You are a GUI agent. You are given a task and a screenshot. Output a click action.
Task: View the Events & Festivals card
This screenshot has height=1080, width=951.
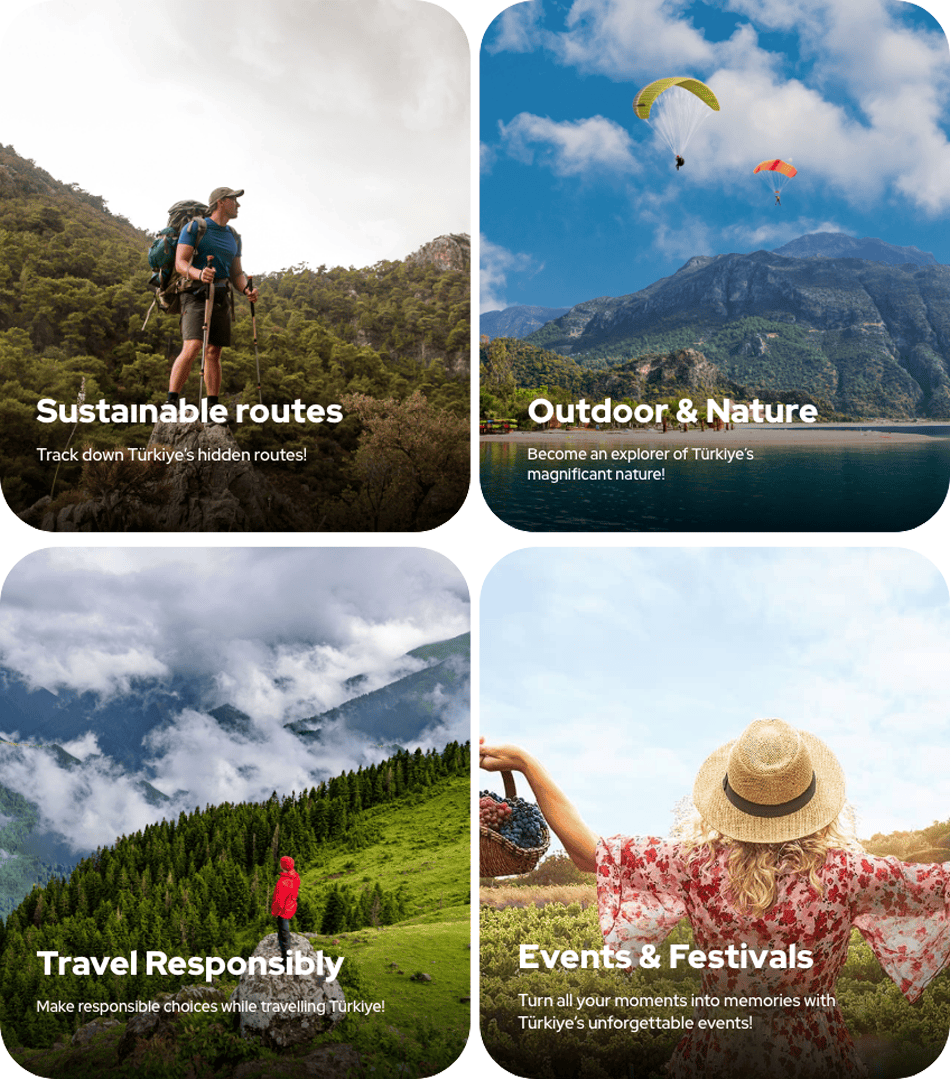click(x=714, y=812)
